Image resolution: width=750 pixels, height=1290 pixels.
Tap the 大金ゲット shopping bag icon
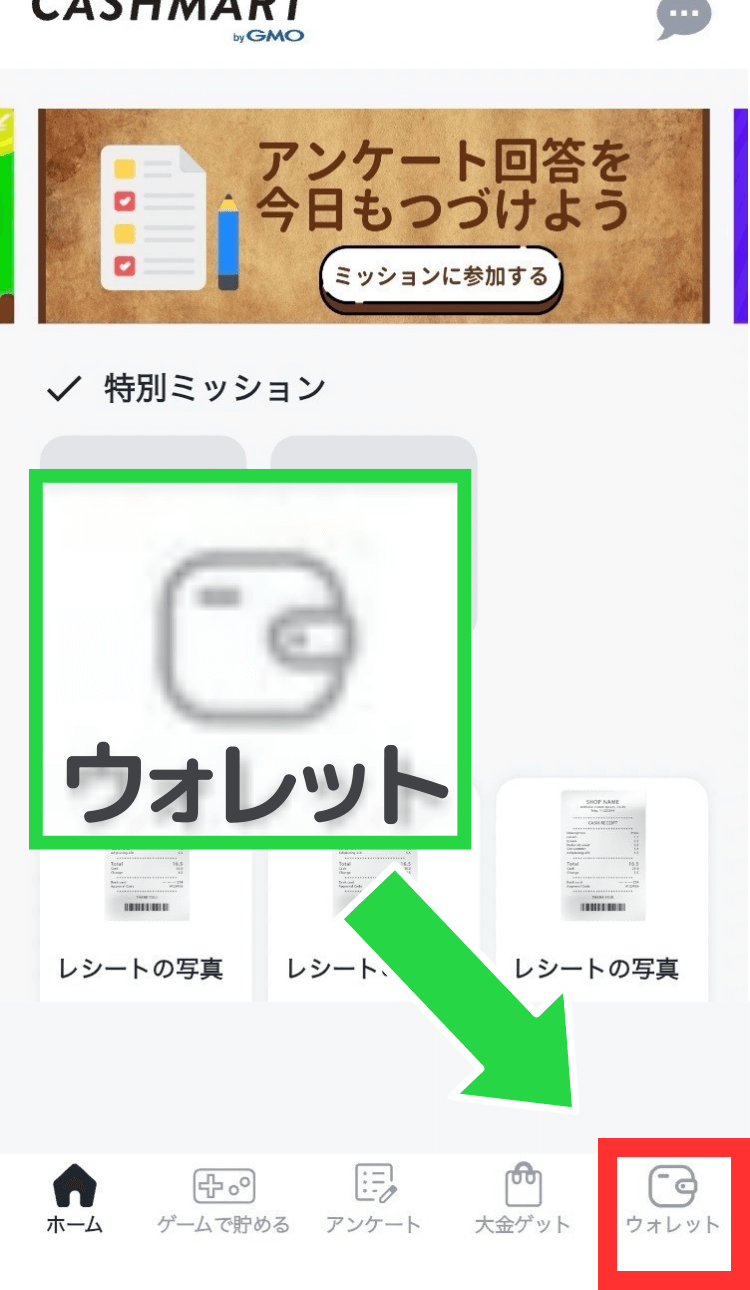click(523, 1183)
